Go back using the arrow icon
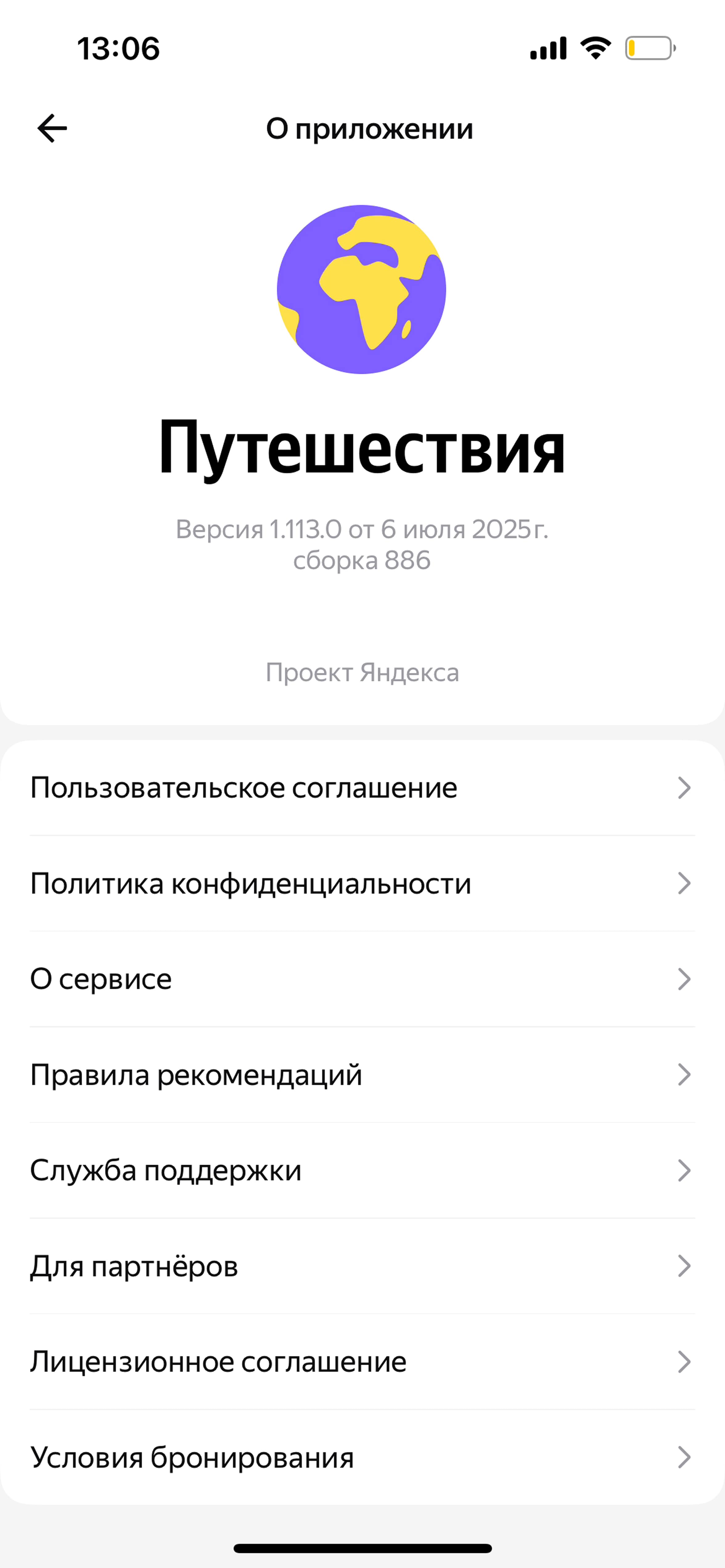 coord(52,128)
